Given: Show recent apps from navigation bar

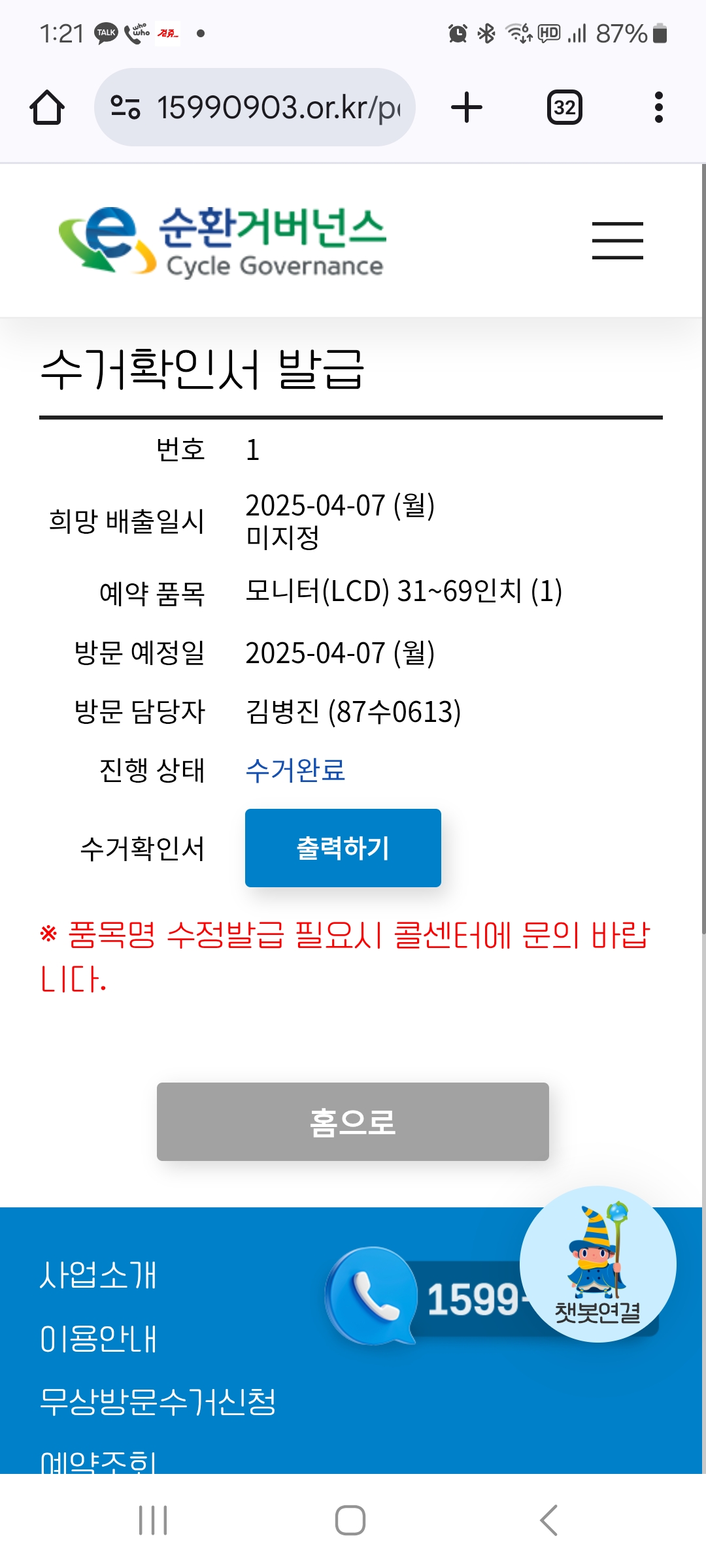Looking at the screenshot, I should (x=153, y=1520).
